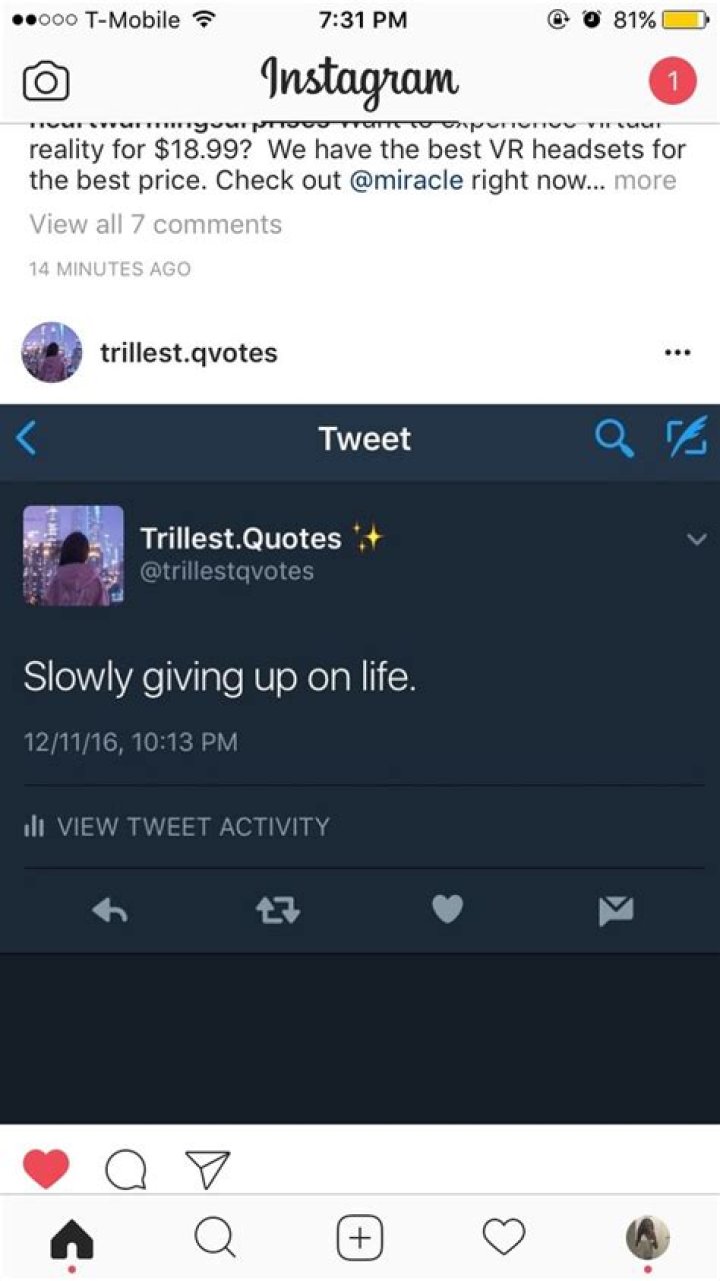Viewport: 720px width, 1281px height.
Task: Open the Activity heart tab
Action: [x=504, y=1239]
